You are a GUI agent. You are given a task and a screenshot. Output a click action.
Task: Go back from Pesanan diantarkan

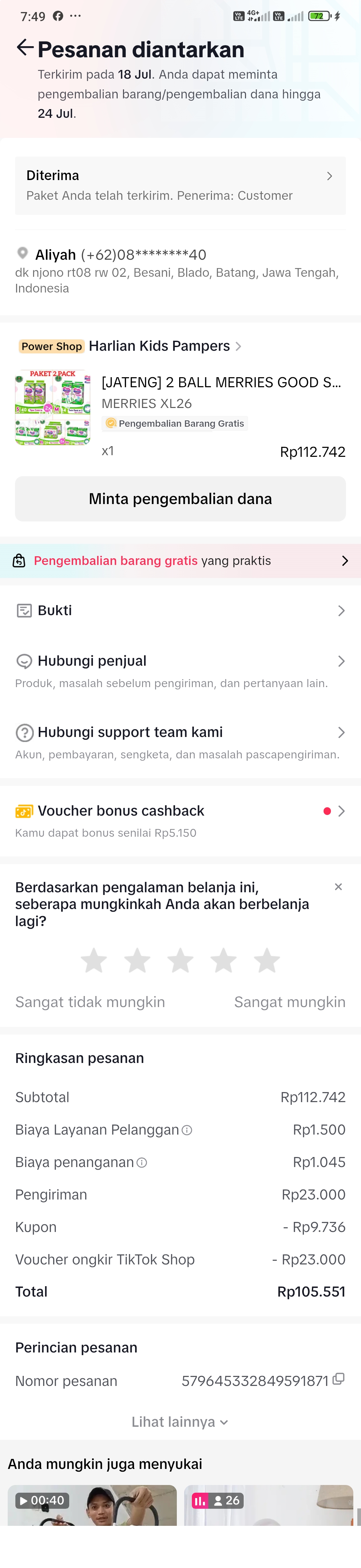(x=24, y=48)
